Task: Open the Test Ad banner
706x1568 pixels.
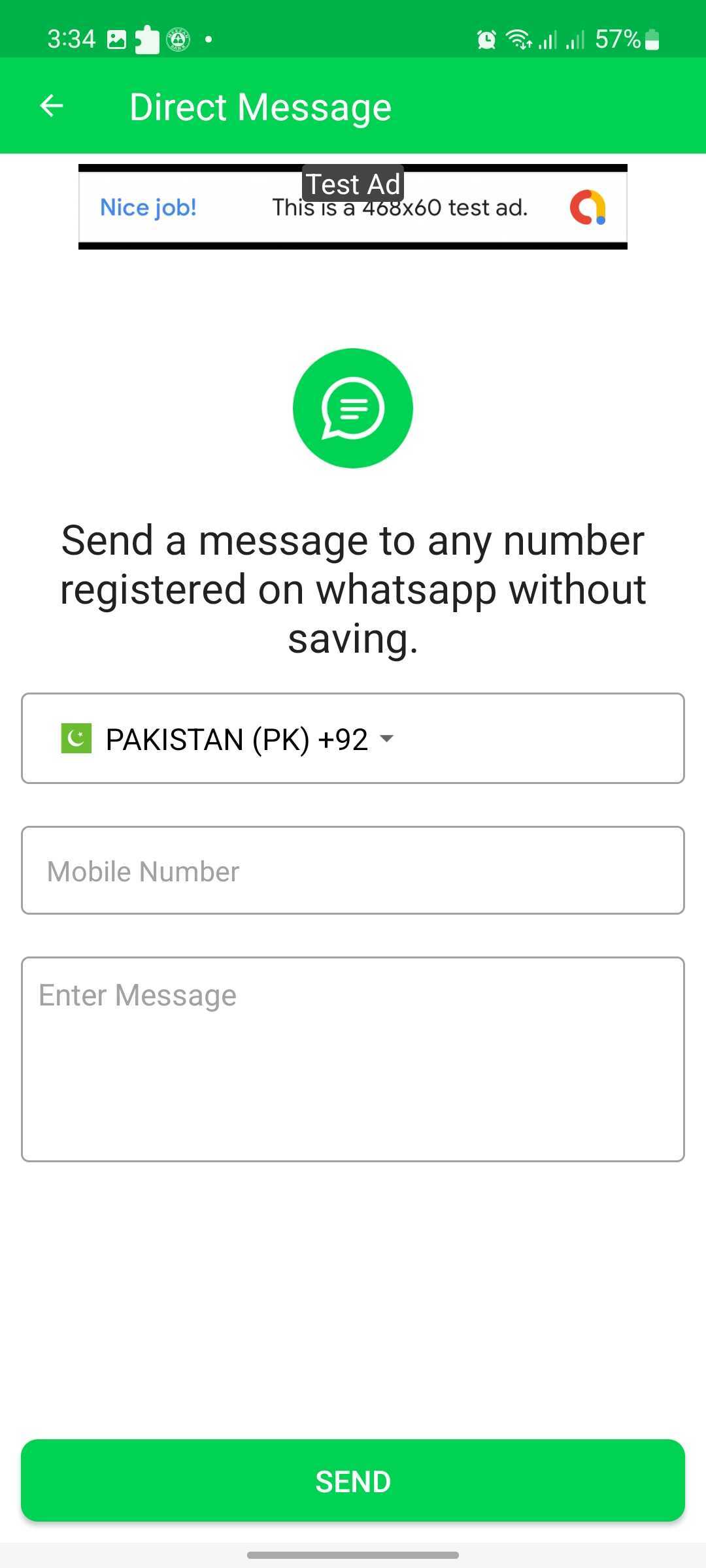Action: pos(353,207)
